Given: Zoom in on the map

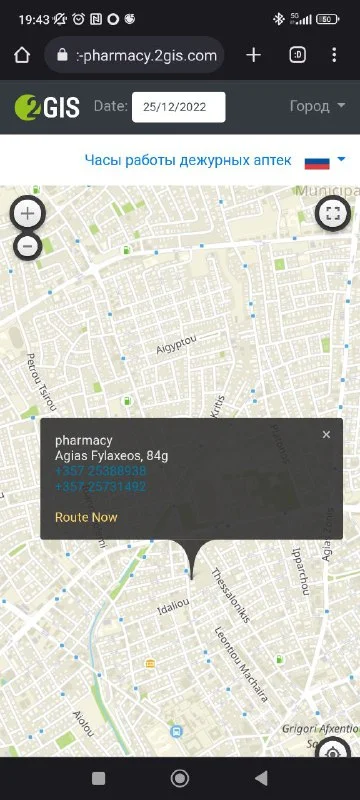Looking at the screenshot, I should (x=28, y=213).
